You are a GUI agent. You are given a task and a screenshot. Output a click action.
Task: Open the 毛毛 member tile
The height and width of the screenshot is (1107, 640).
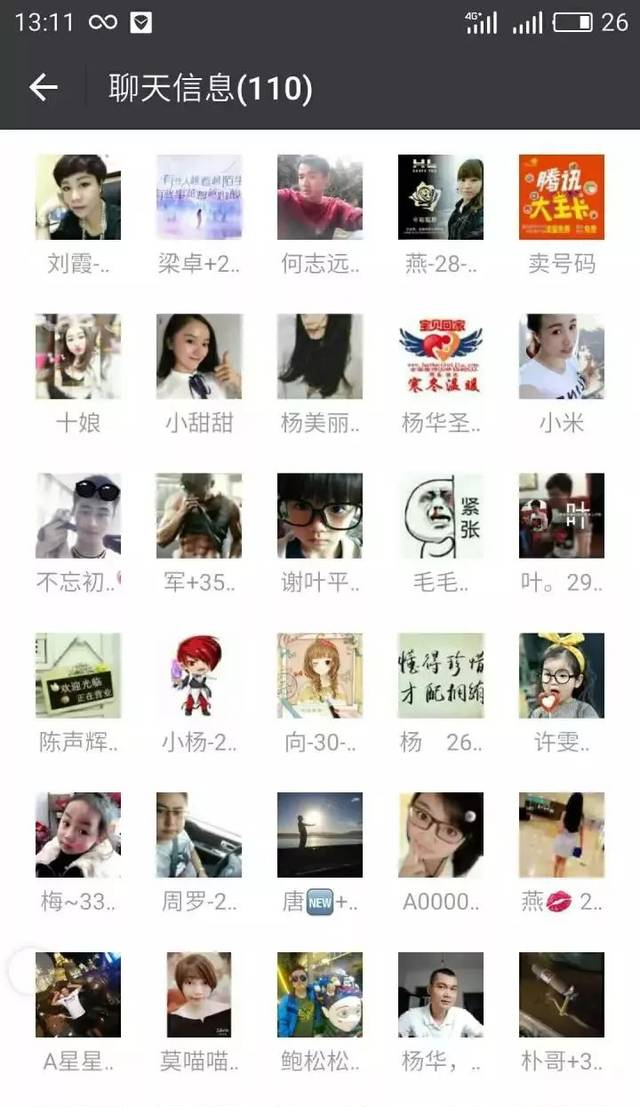(x=441, y=516)
